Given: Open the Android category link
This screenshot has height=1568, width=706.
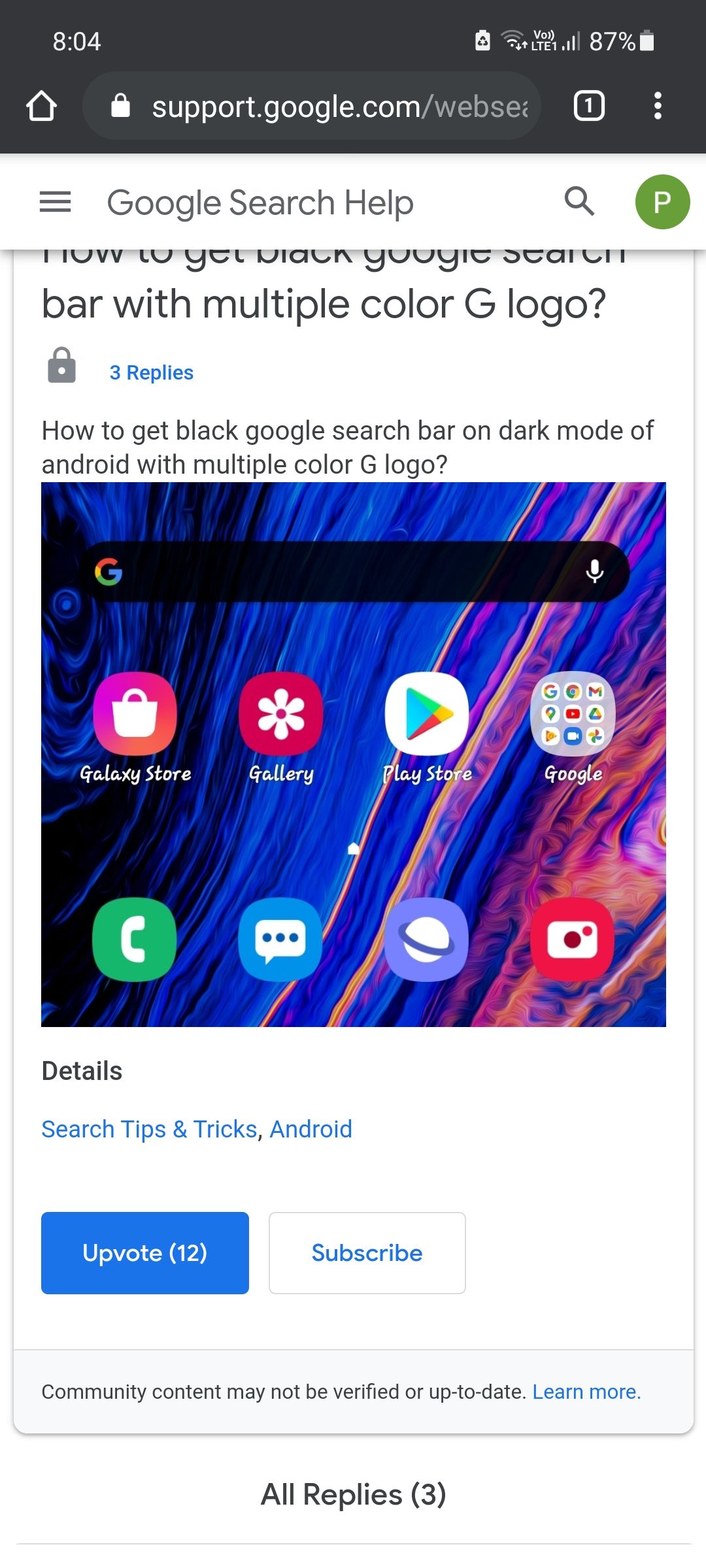Looking at the screenshot, I should pos(311,1129).
